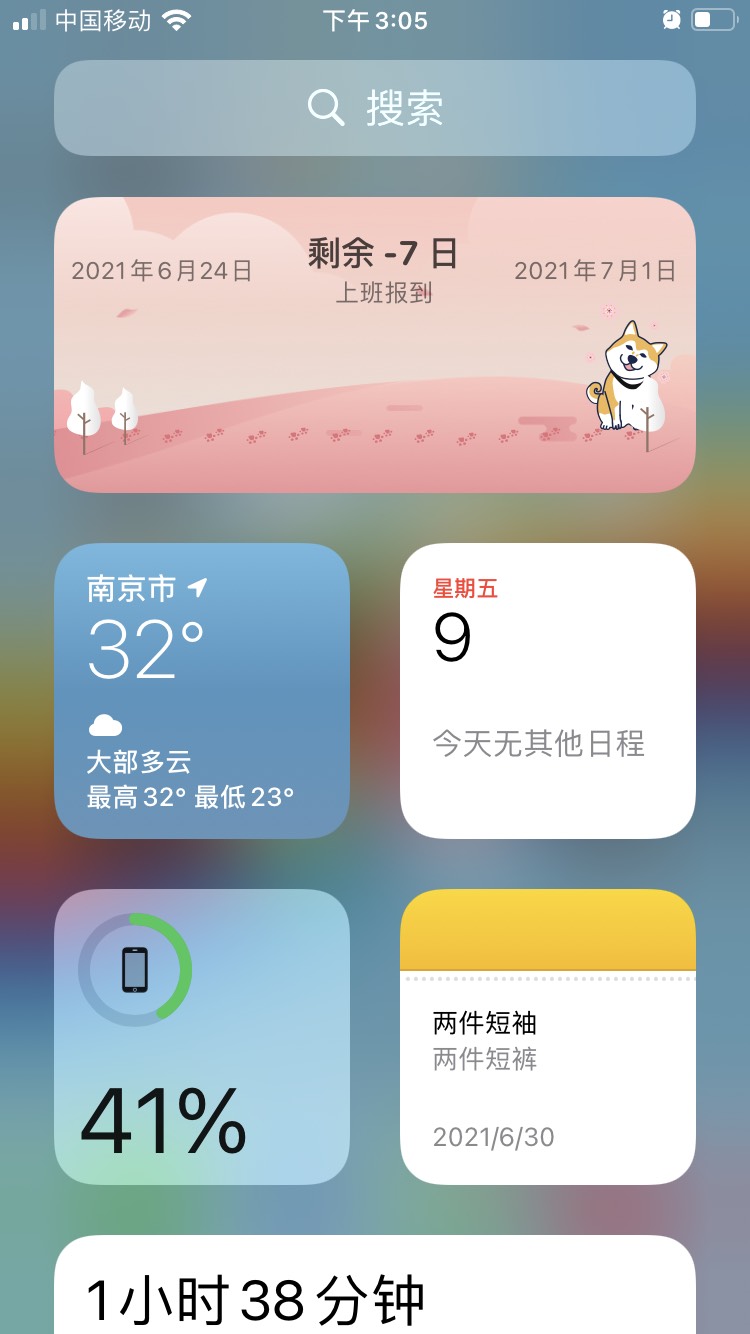This screenshot has width=750, height=1334.
Task: Open the 1小时38分钟 screen time widget
Action: tap(375, 1290)
